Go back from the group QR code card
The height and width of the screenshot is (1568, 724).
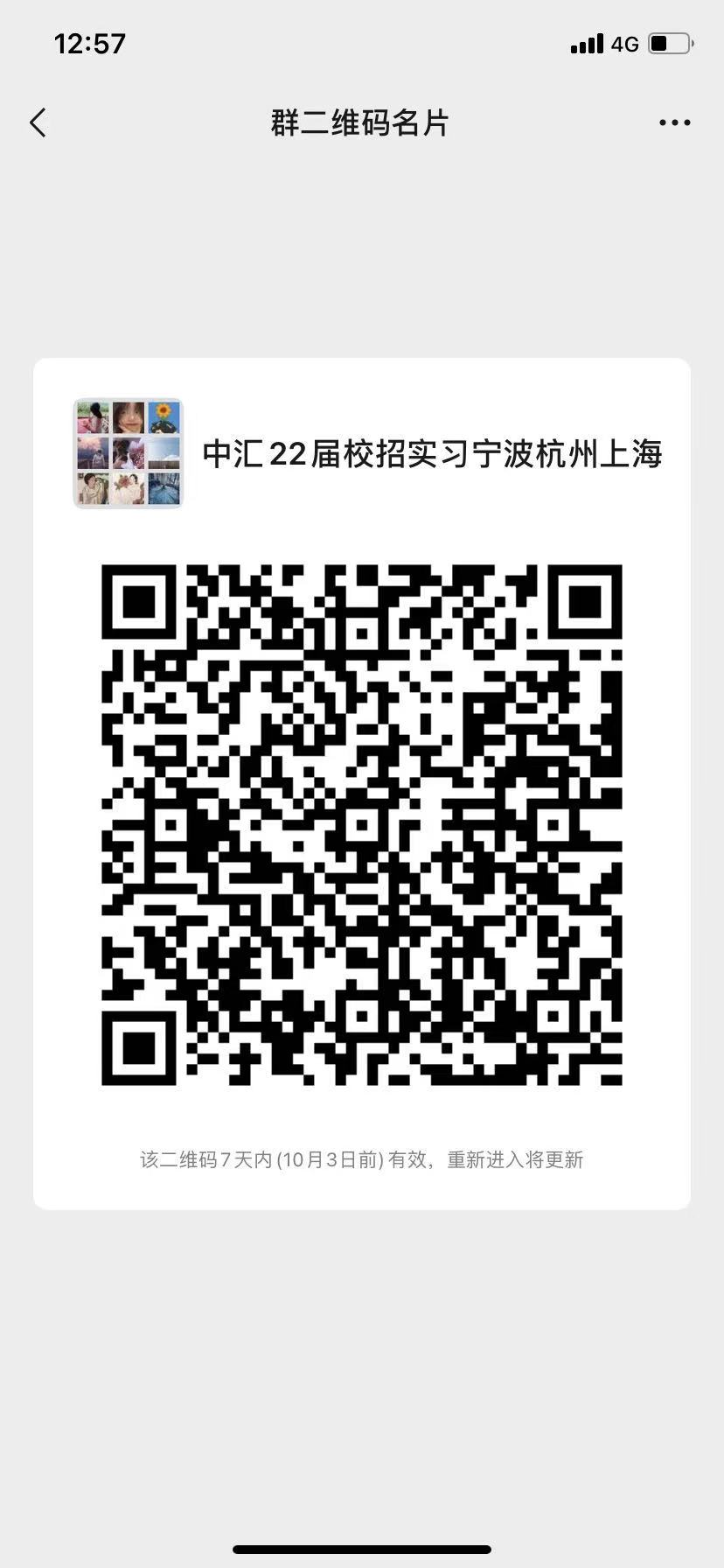click(x=38, y=123)
